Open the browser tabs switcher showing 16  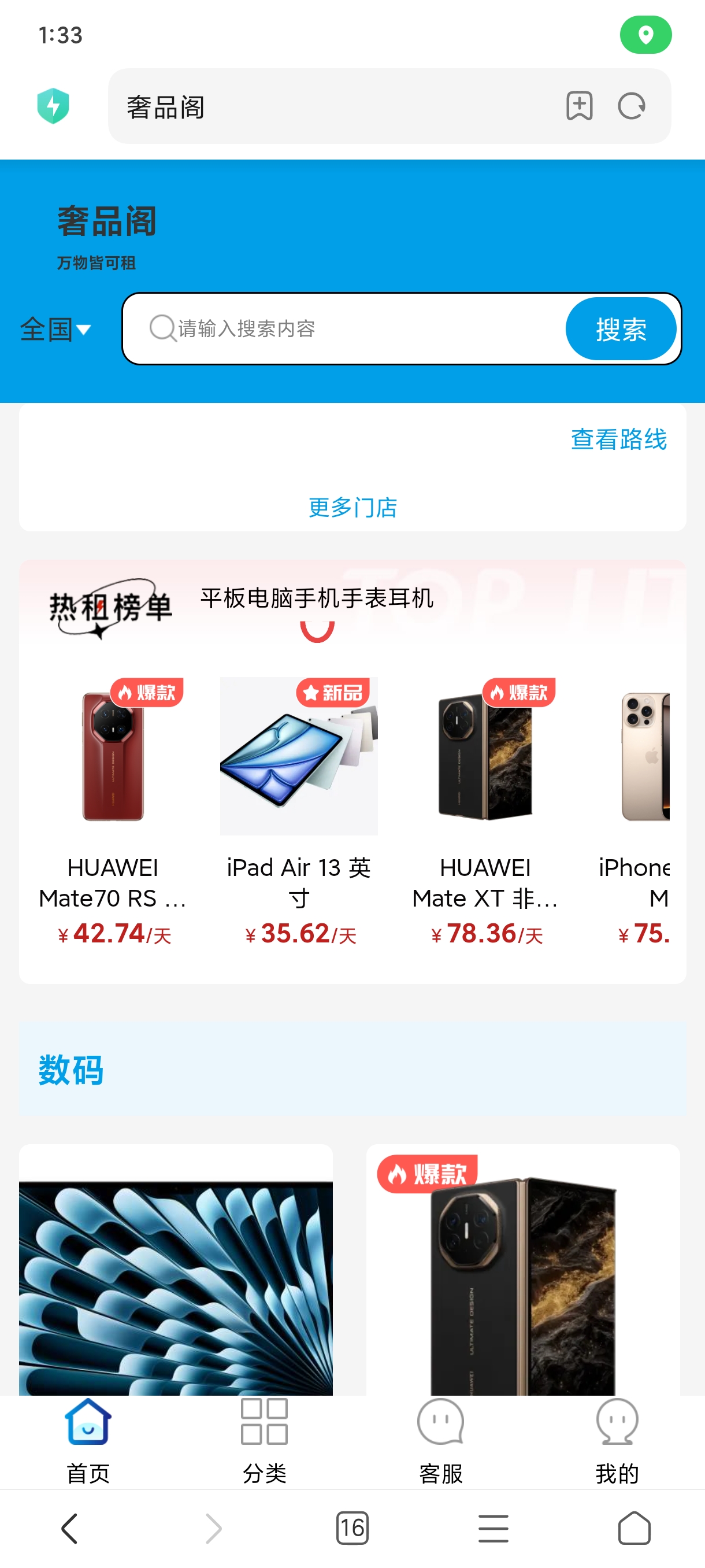click(x=352, y=1528)
